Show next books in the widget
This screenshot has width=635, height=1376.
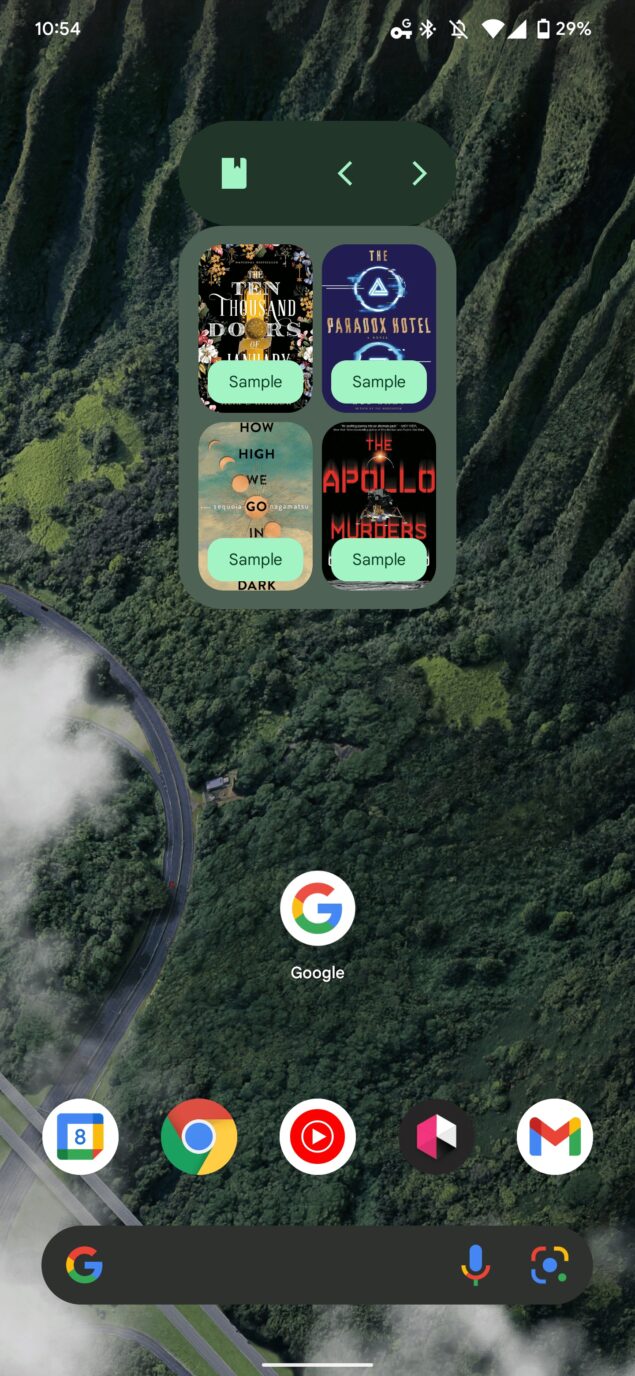pyautogui.click(x=419, y=174)
